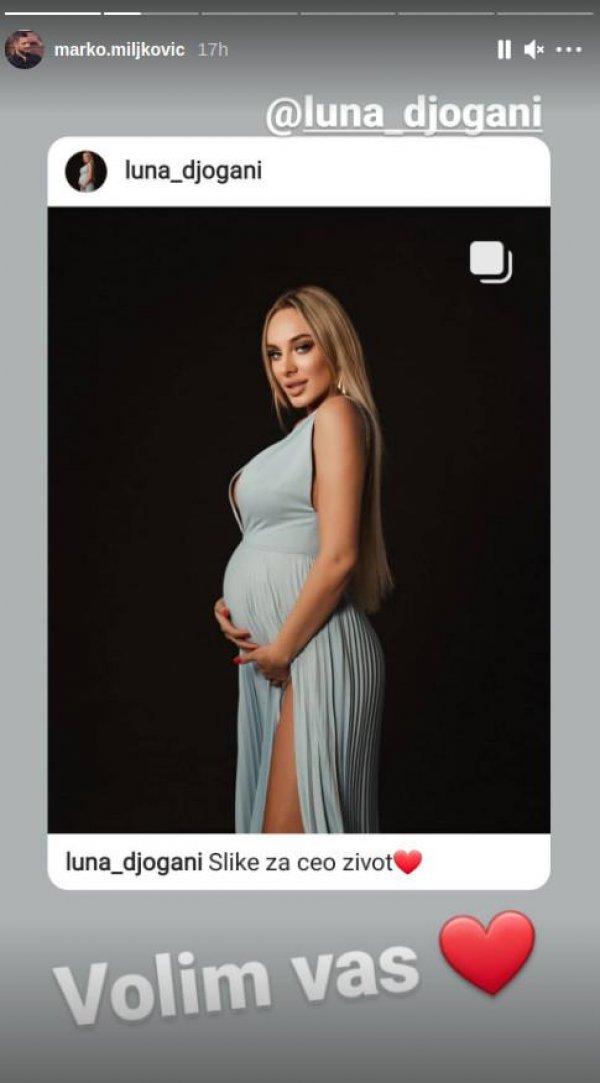Tap marko.miljkovic's profile picture

24,49
